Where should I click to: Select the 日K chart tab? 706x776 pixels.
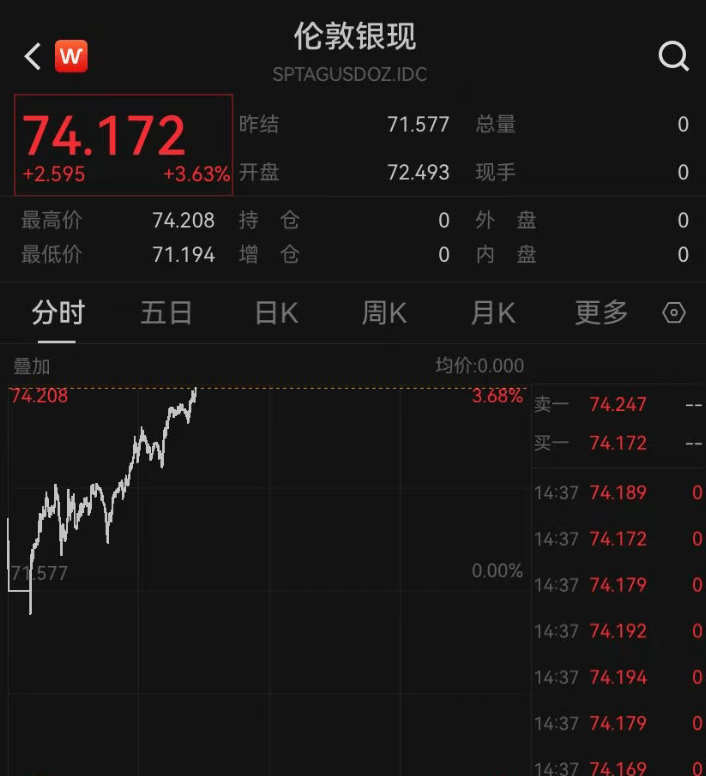tap(276, 313)
